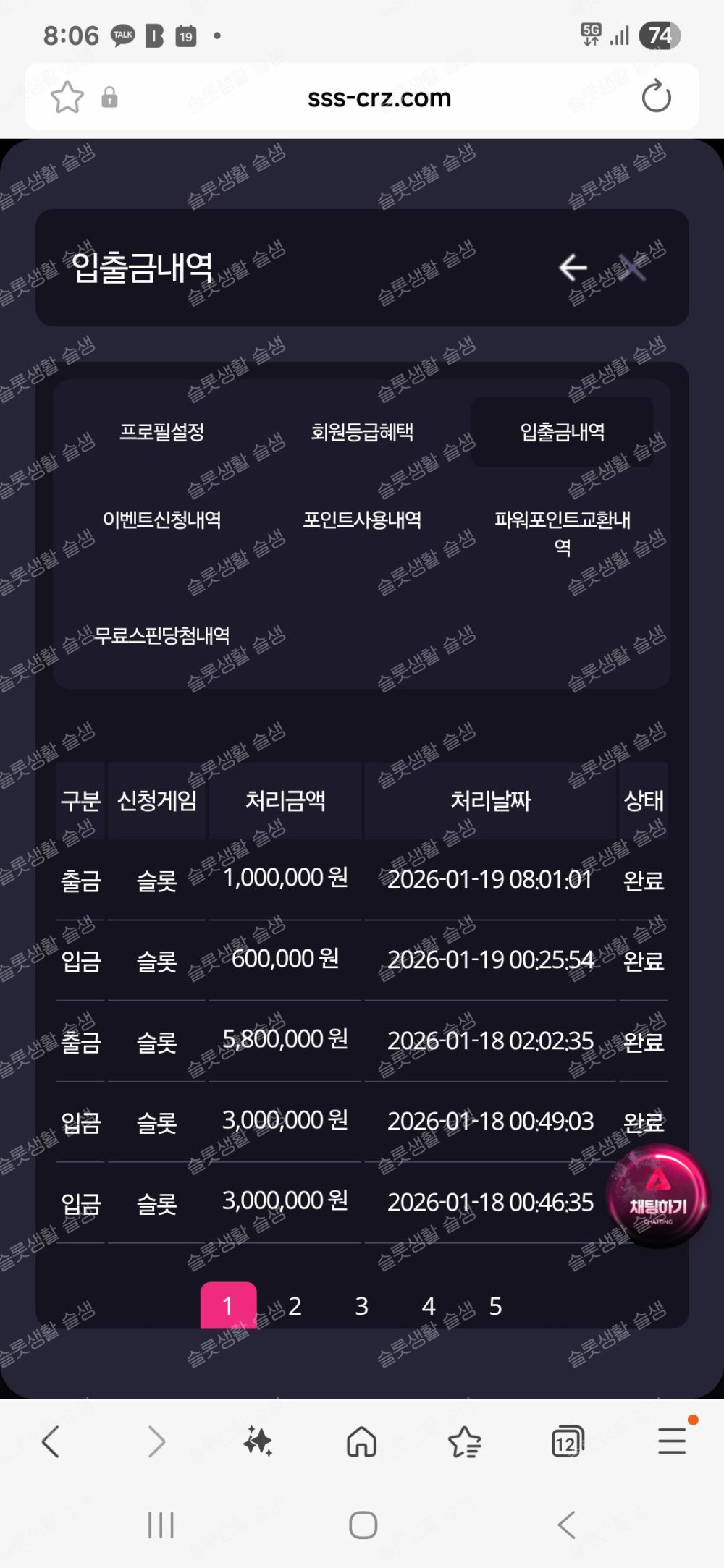Bookmark this site with the star icon
This screenshot has height=1568, width=724.
tap(67, 98)
